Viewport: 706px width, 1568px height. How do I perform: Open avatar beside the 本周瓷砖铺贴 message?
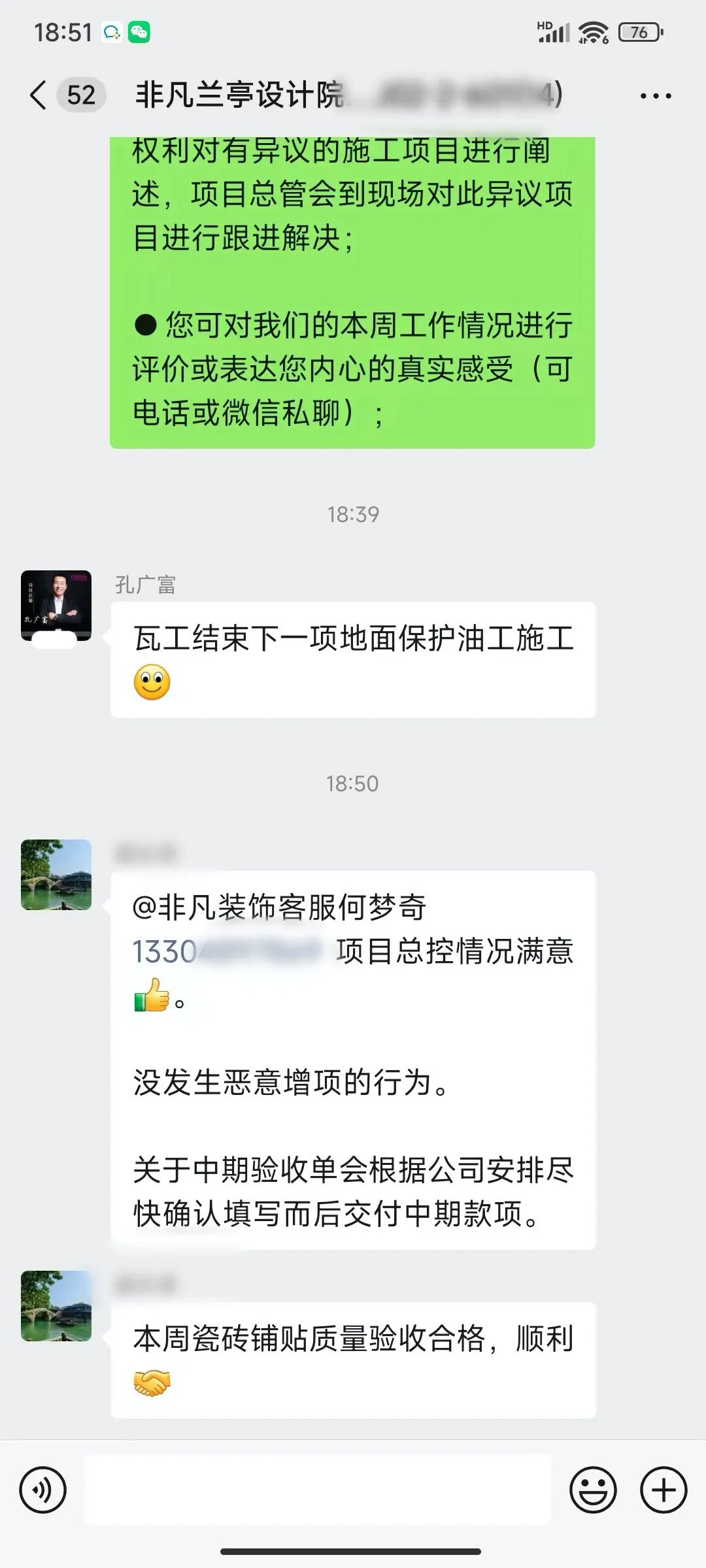[x=56, y=1305]
